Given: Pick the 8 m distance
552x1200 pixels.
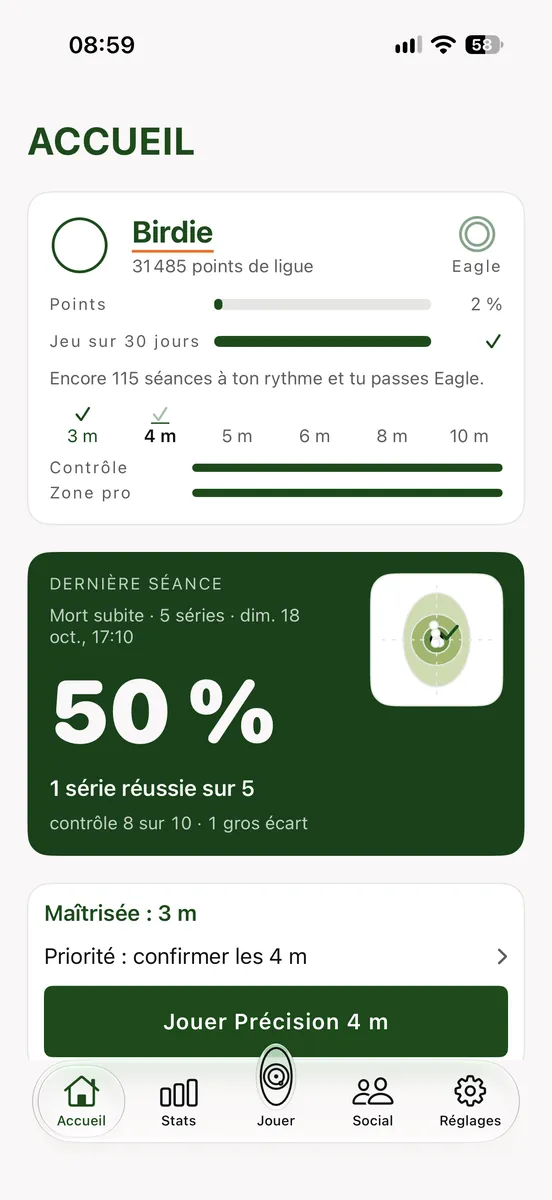Looking at the screenshot, I should pos(392,436).
